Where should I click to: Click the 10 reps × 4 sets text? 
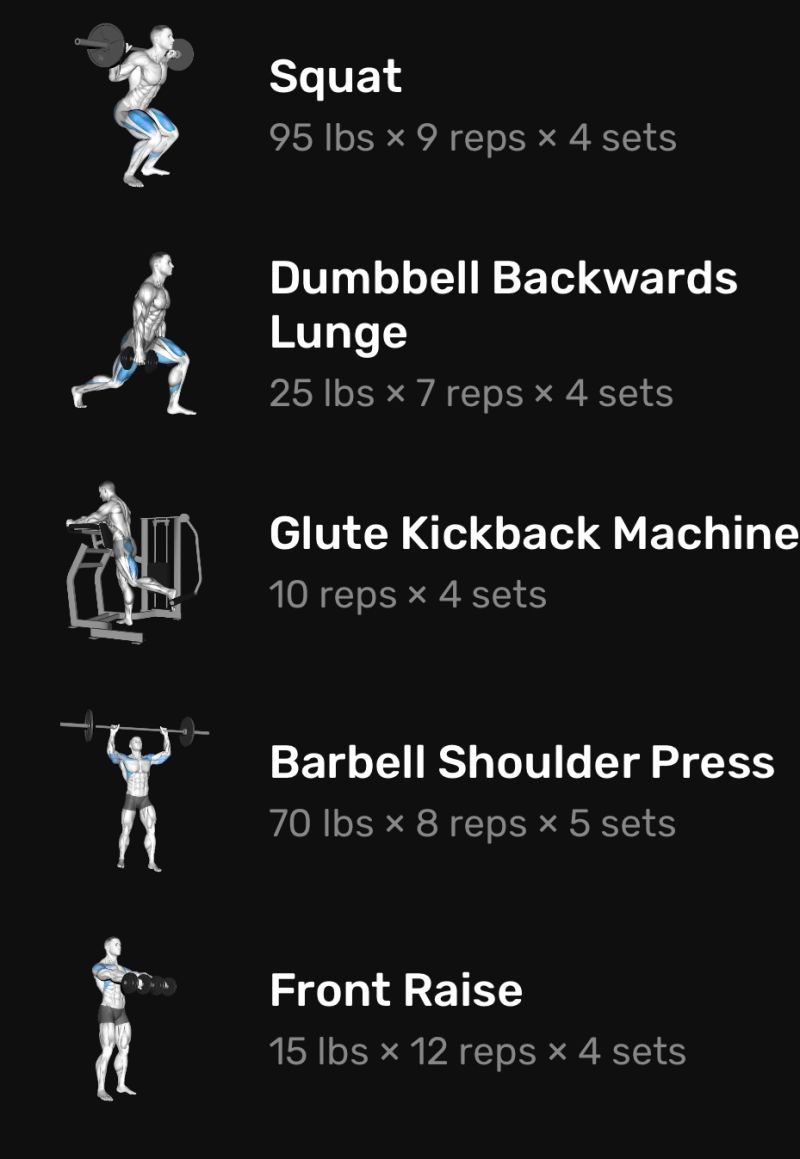[408, 595]
